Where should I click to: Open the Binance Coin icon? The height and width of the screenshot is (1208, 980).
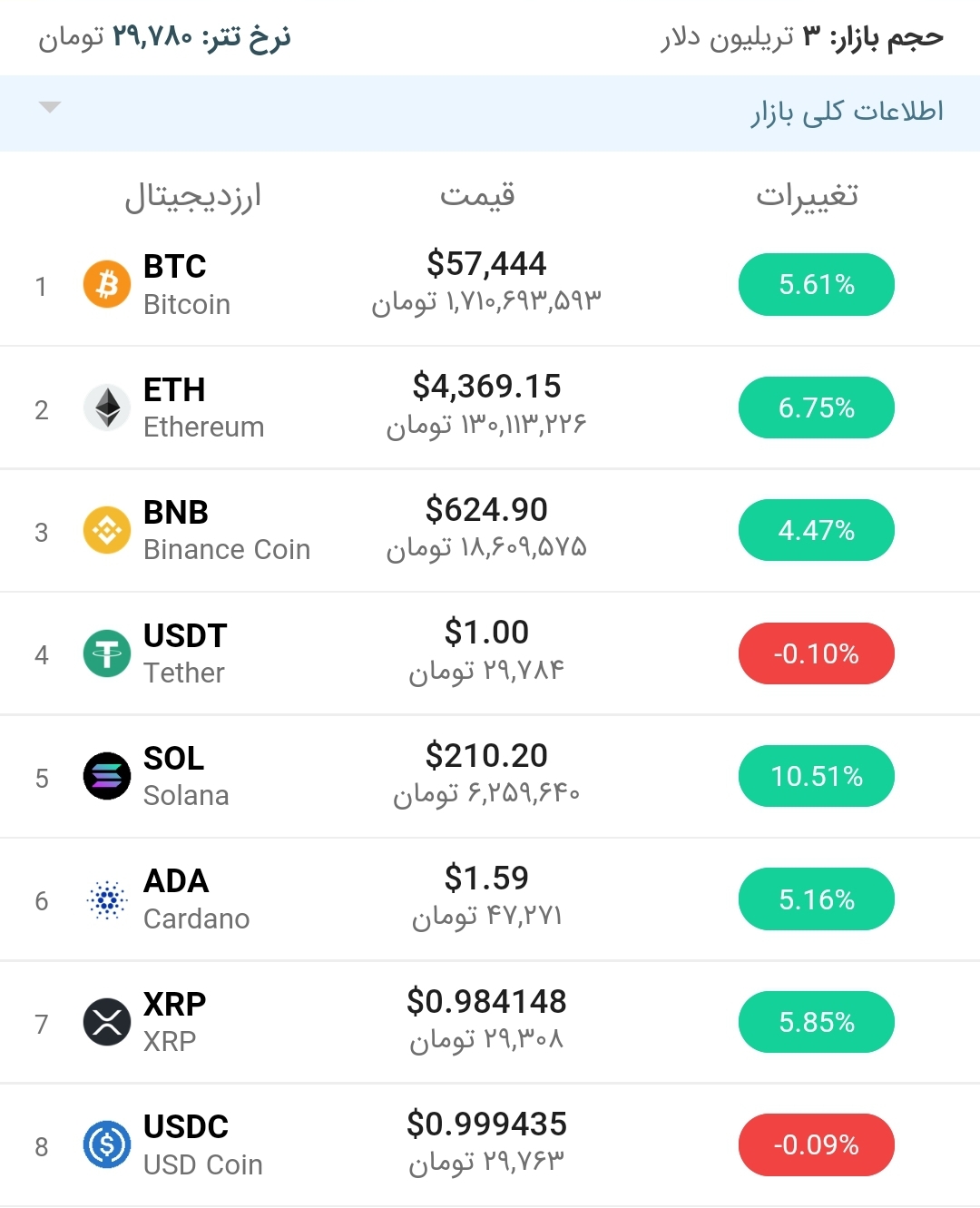coord(106,530)
